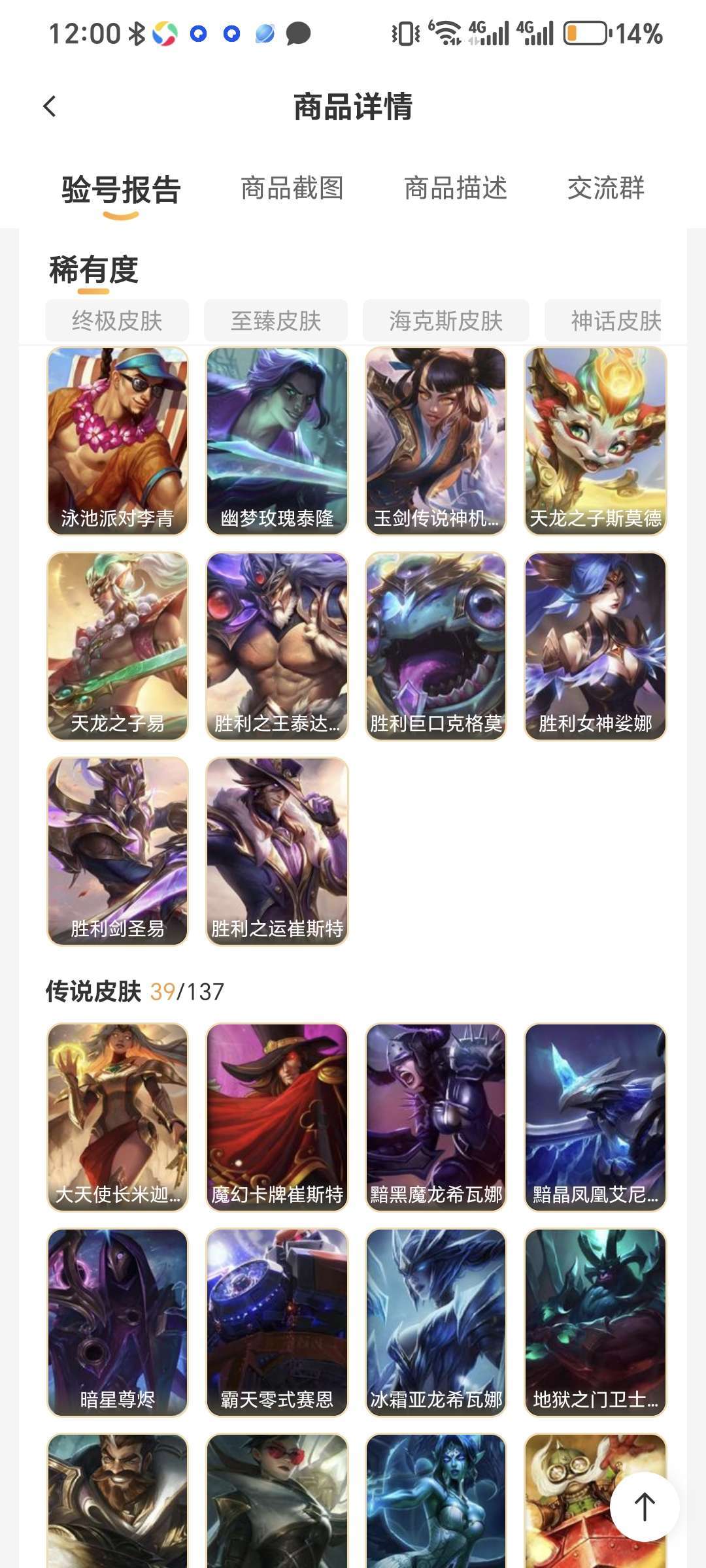
Task: Select the 验号报告 tab
Action: pos(121,190)
